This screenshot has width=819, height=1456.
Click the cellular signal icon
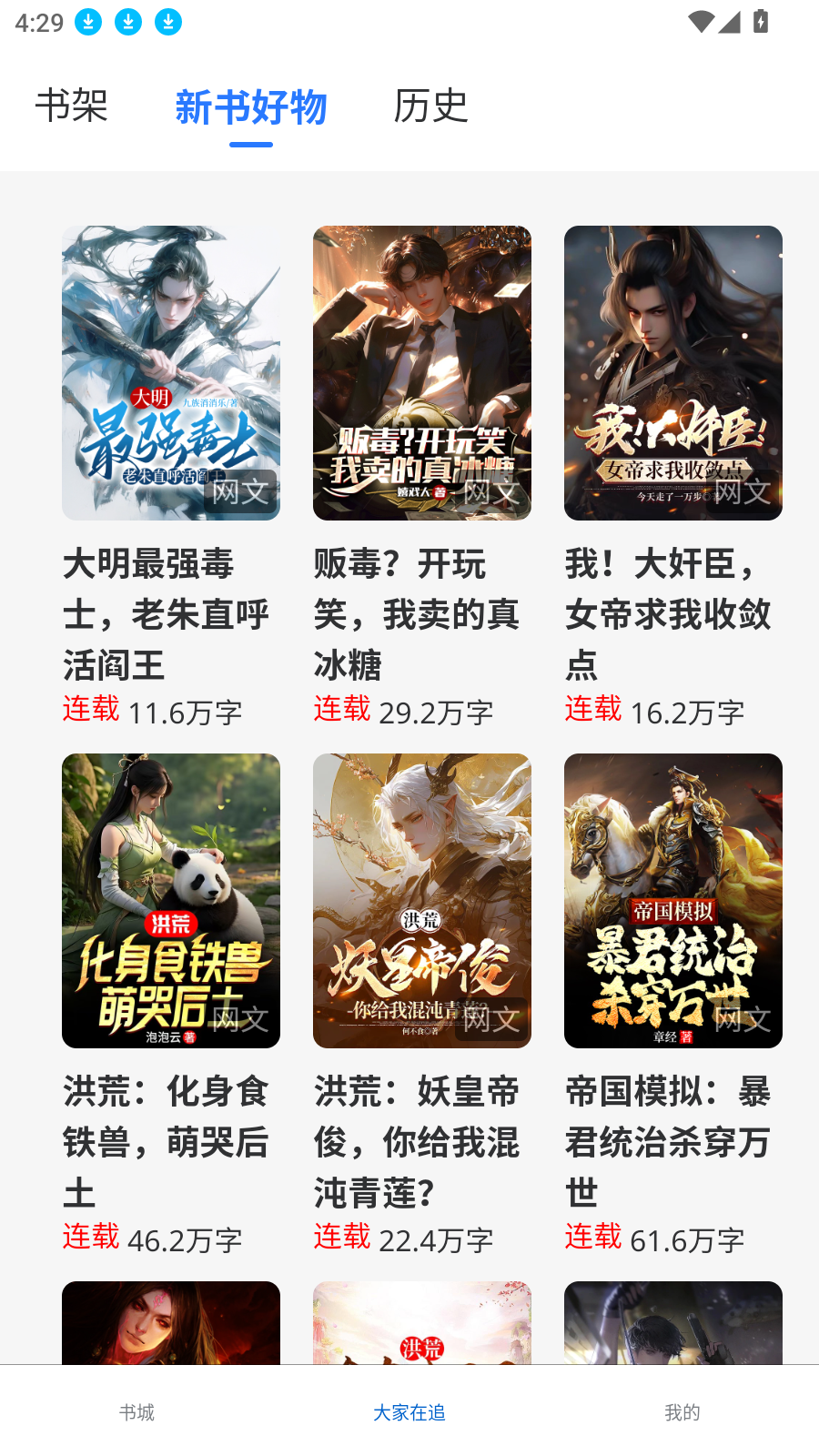tap(731, 22)
